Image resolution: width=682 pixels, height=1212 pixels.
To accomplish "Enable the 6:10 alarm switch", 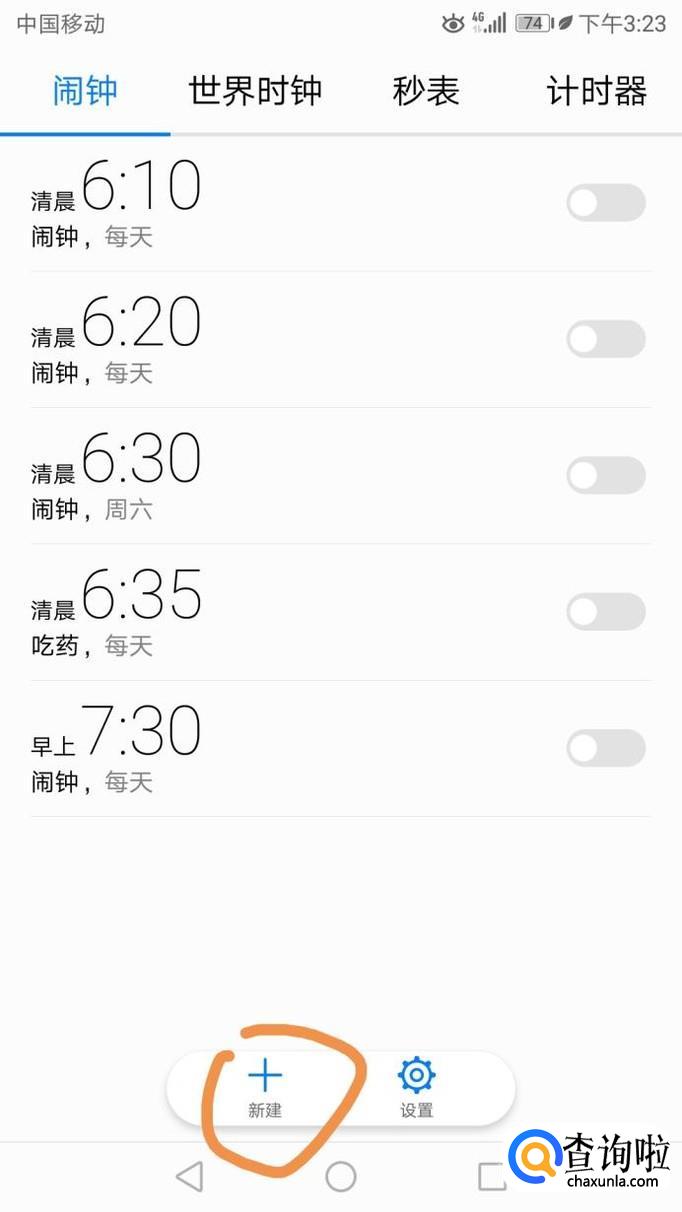I will (605, 203).
